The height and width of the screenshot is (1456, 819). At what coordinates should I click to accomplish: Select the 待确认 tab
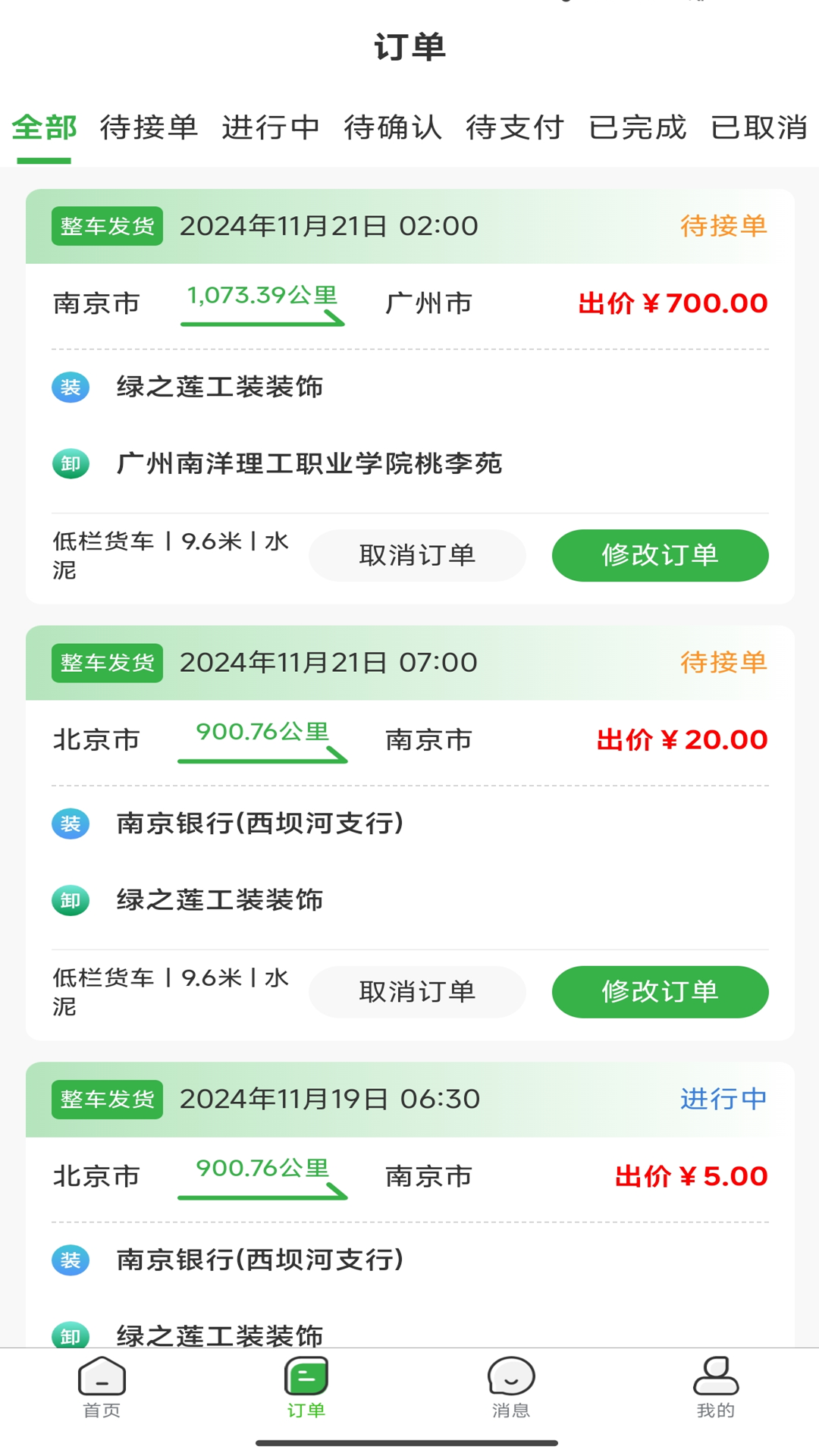[x=394, y=127]
